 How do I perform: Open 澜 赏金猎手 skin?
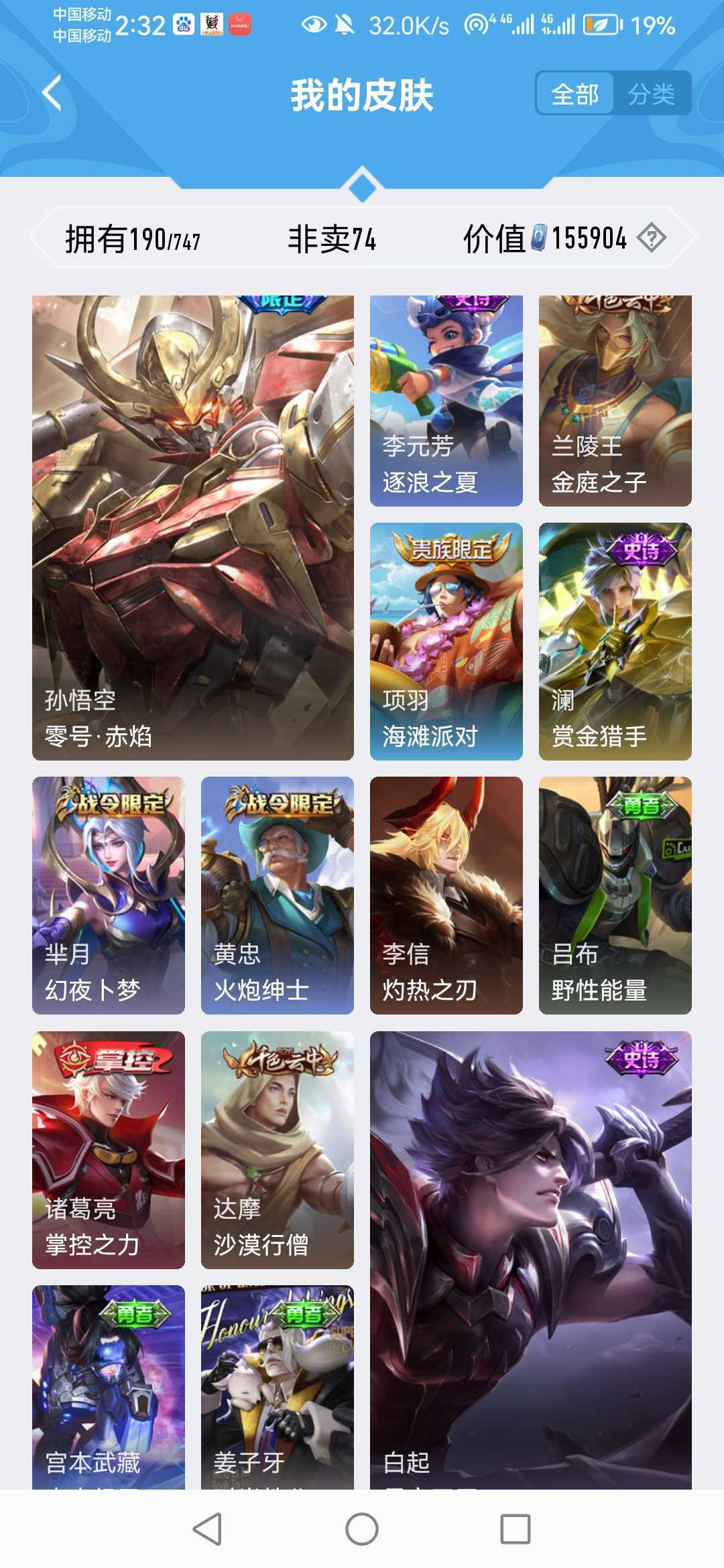click(x=615, y=641)
